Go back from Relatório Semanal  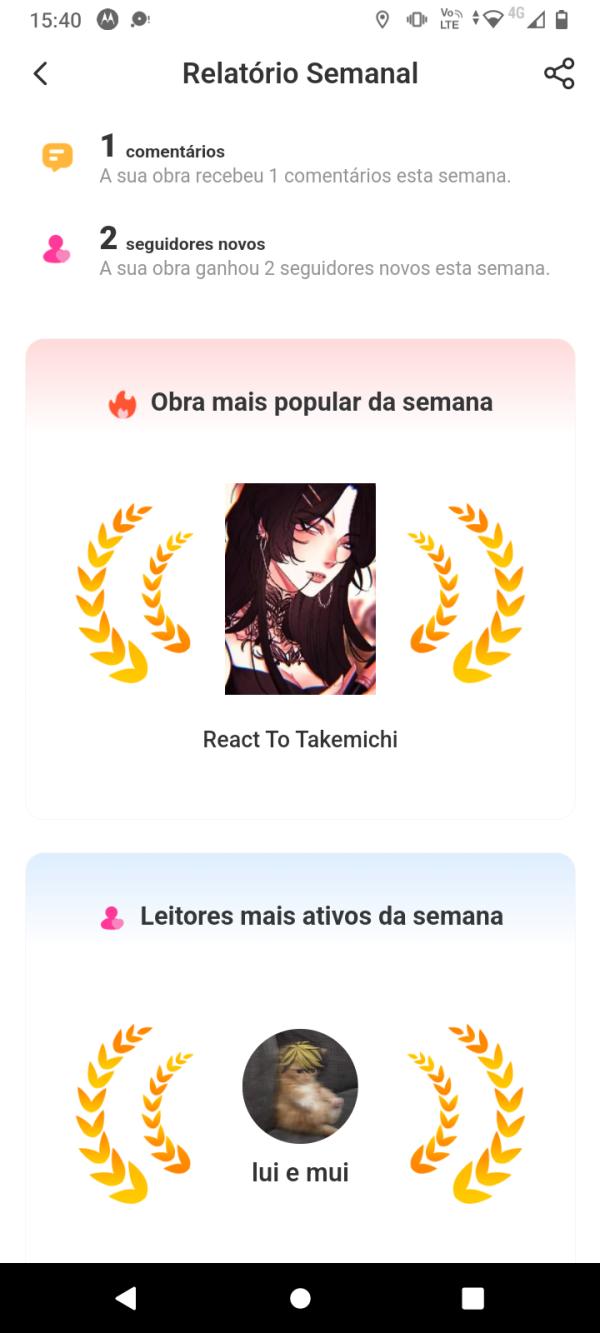click(x=40, y=73)
